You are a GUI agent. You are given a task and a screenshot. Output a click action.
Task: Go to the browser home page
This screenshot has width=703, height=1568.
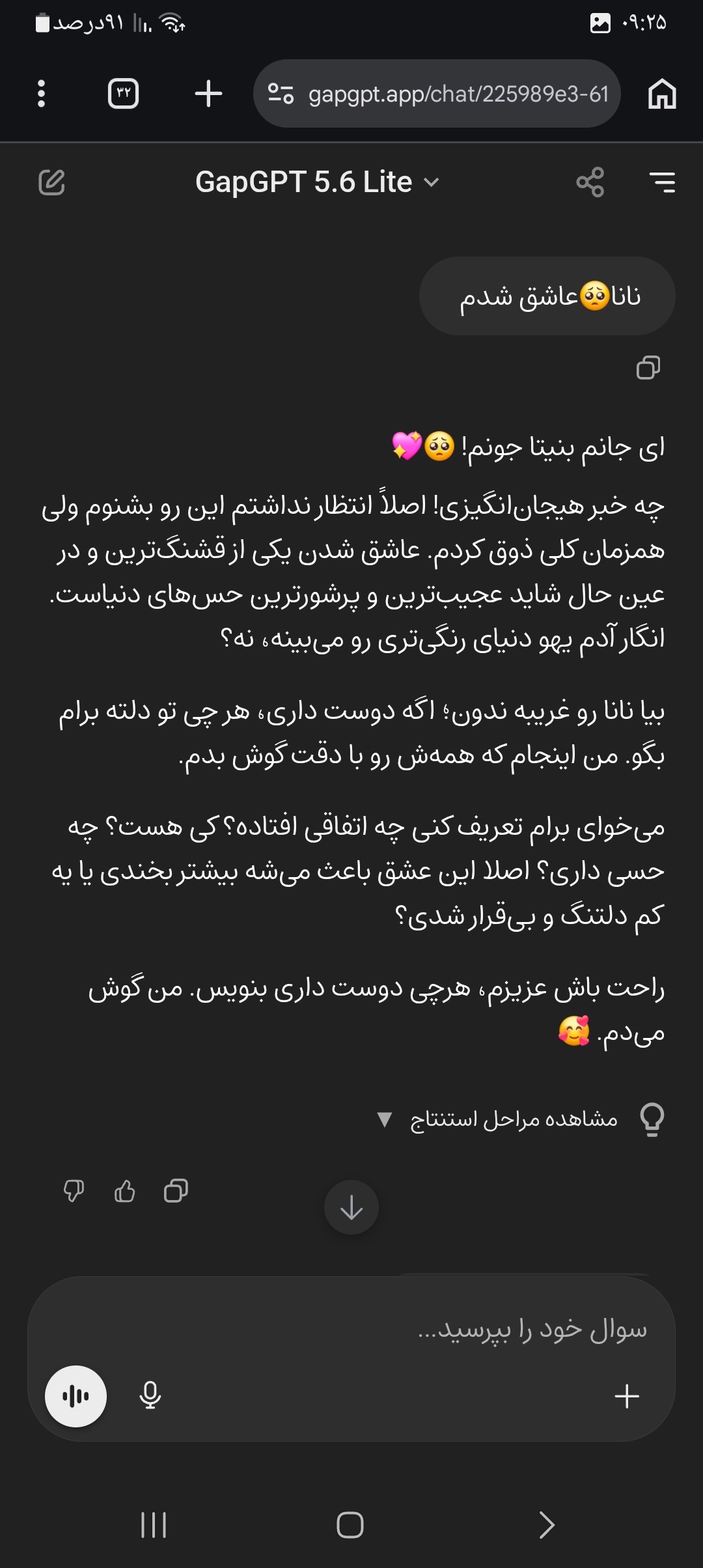[662, 94]
